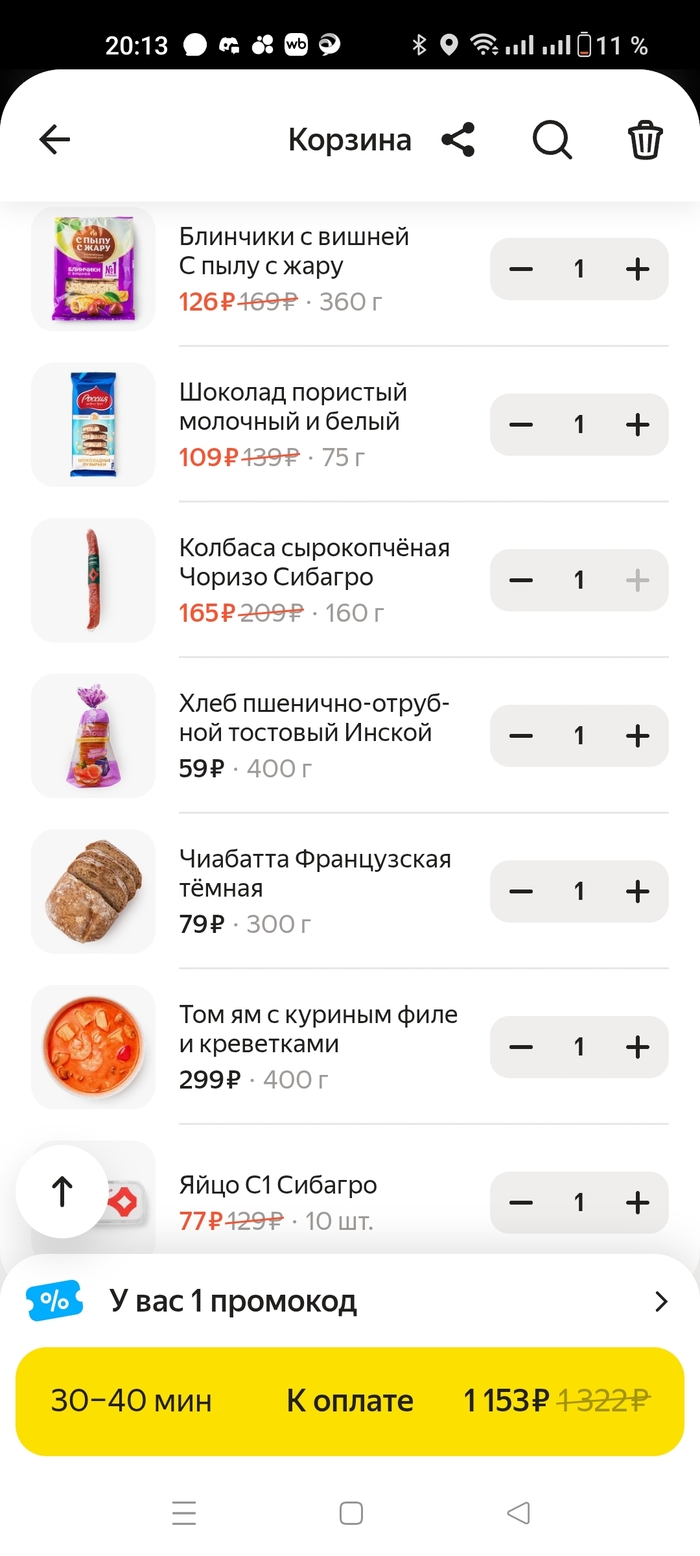Add one more Шоколад пористый
The width and height of the screenshot is (700, 1556).
click(x=637, y=425)
